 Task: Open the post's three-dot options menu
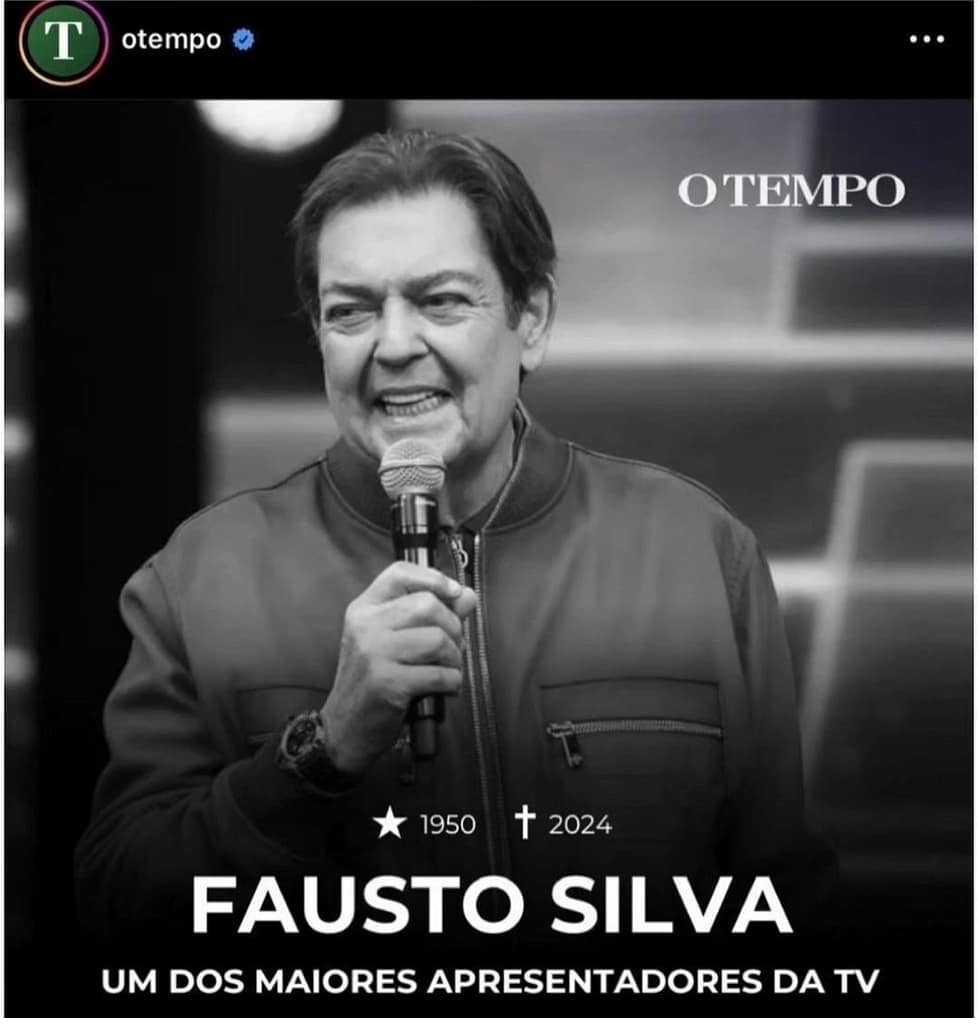(926, 40)
